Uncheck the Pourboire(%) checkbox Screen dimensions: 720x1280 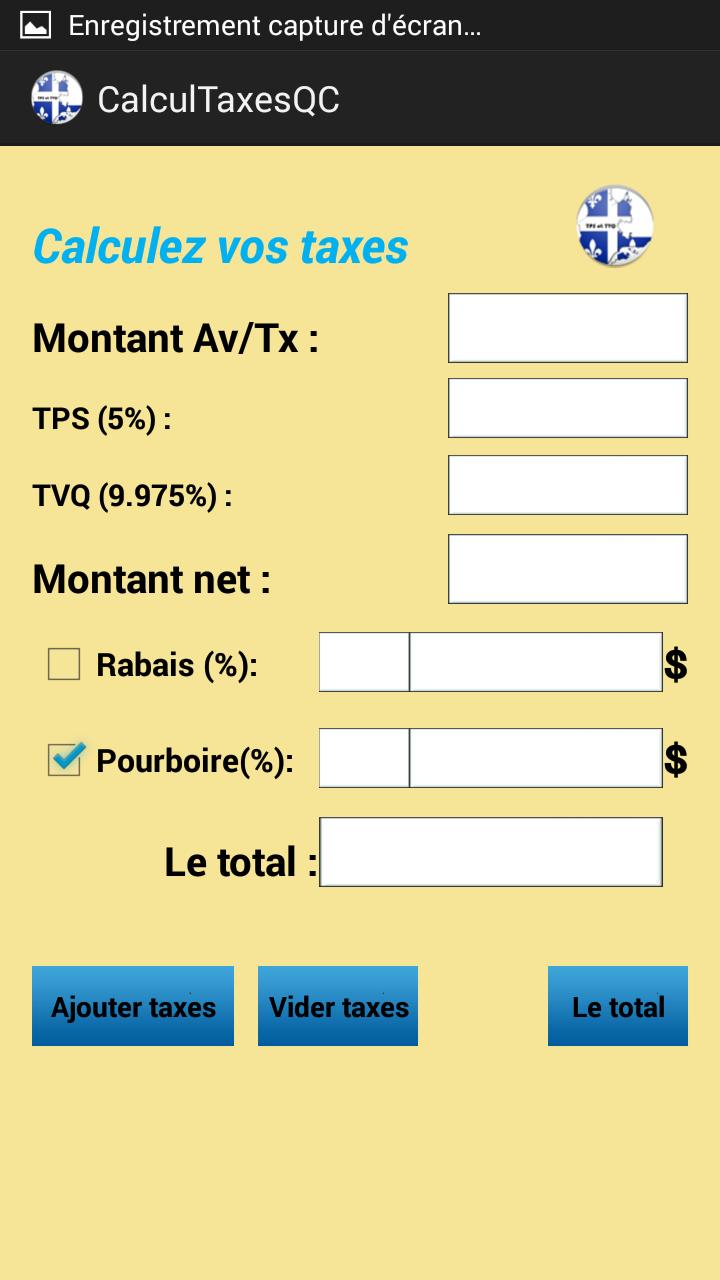pos(64,760)
